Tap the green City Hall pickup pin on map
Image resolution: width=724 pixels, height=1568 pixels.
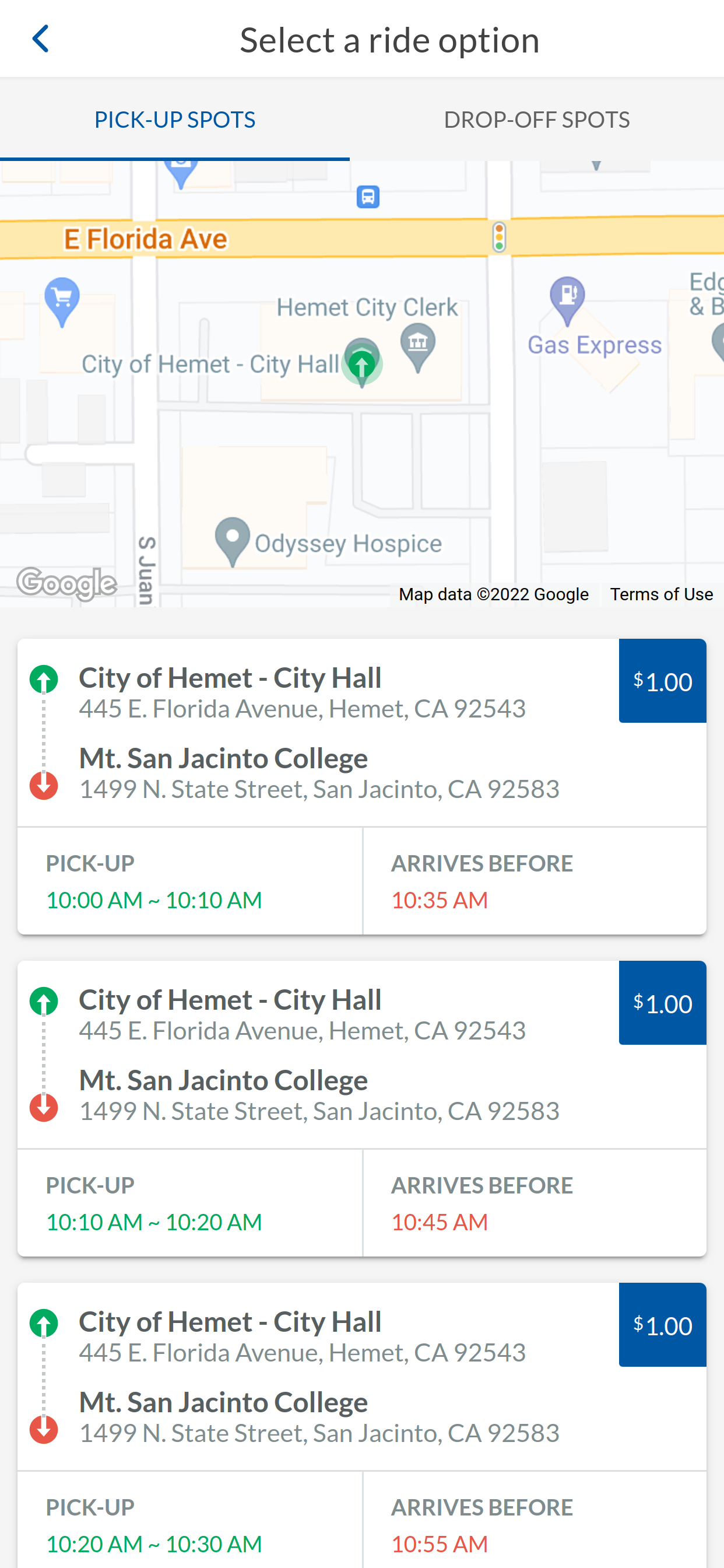coord(362,364)
